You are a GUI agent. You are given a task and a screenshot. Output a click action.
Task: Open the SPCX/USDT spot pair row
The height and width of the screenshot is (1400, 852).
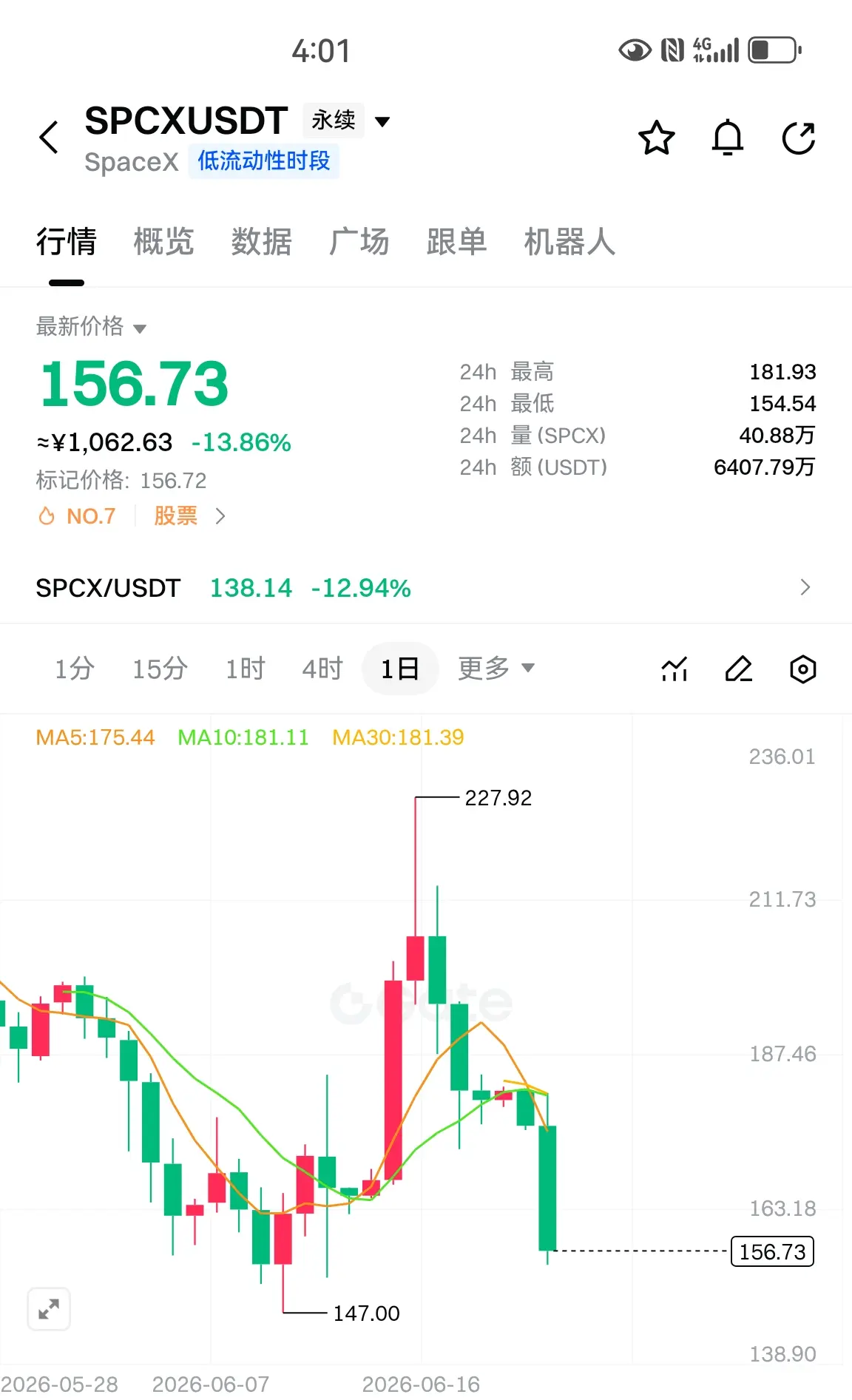(x=426, y=588)
